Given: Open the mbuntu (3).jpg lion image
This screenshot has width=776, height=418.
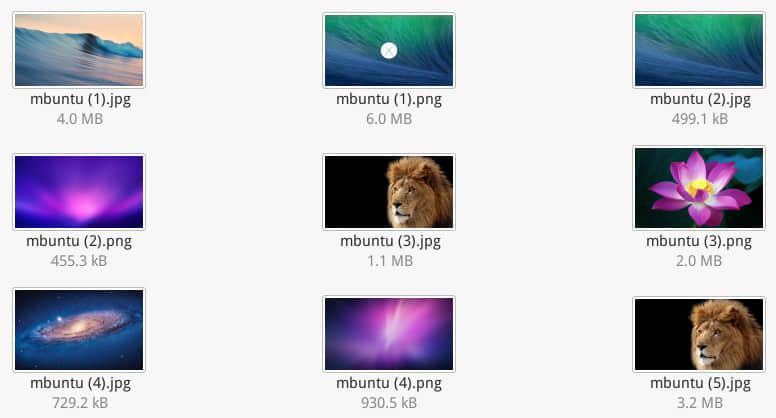Looking at the screenshot, I should coord(389,192).
